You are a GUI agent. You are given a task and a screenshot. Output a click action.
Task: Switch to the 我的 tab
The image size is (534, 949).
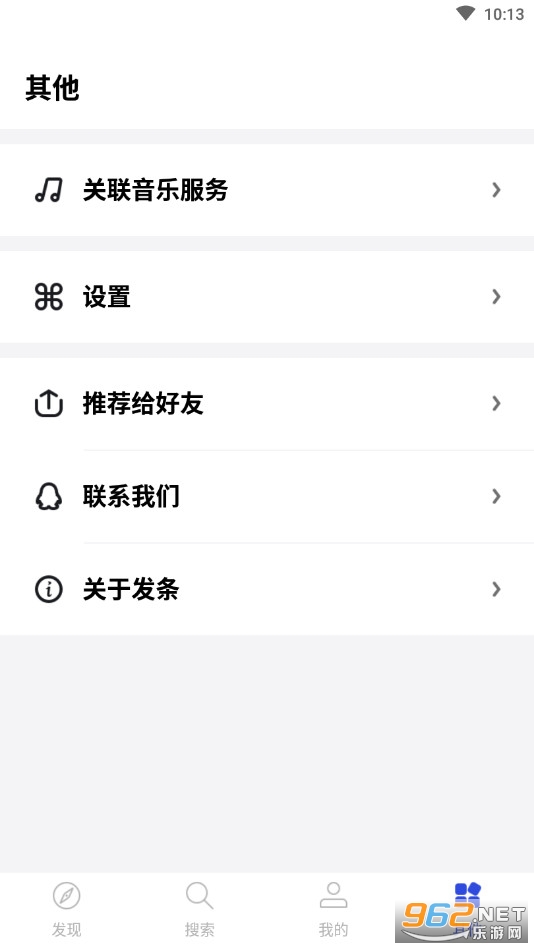(x=334, y=910)
